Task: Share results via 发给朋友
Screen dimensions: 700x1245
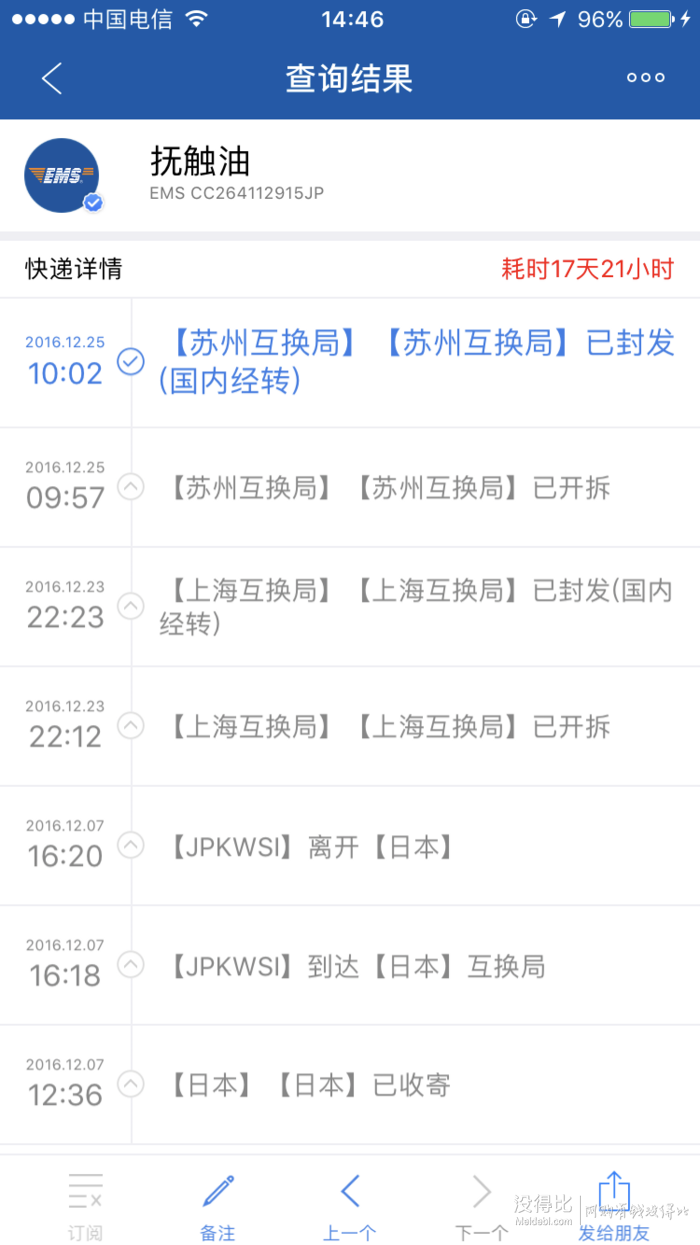Action: click(613, 1205)
